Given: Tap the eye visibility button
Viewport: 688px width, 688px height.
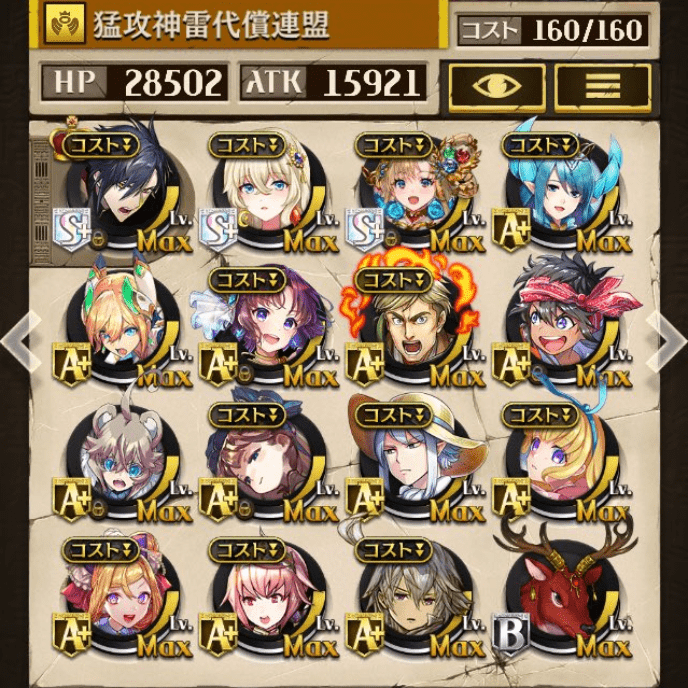Looking at the screenshot, I should click(x=496, y=85).
